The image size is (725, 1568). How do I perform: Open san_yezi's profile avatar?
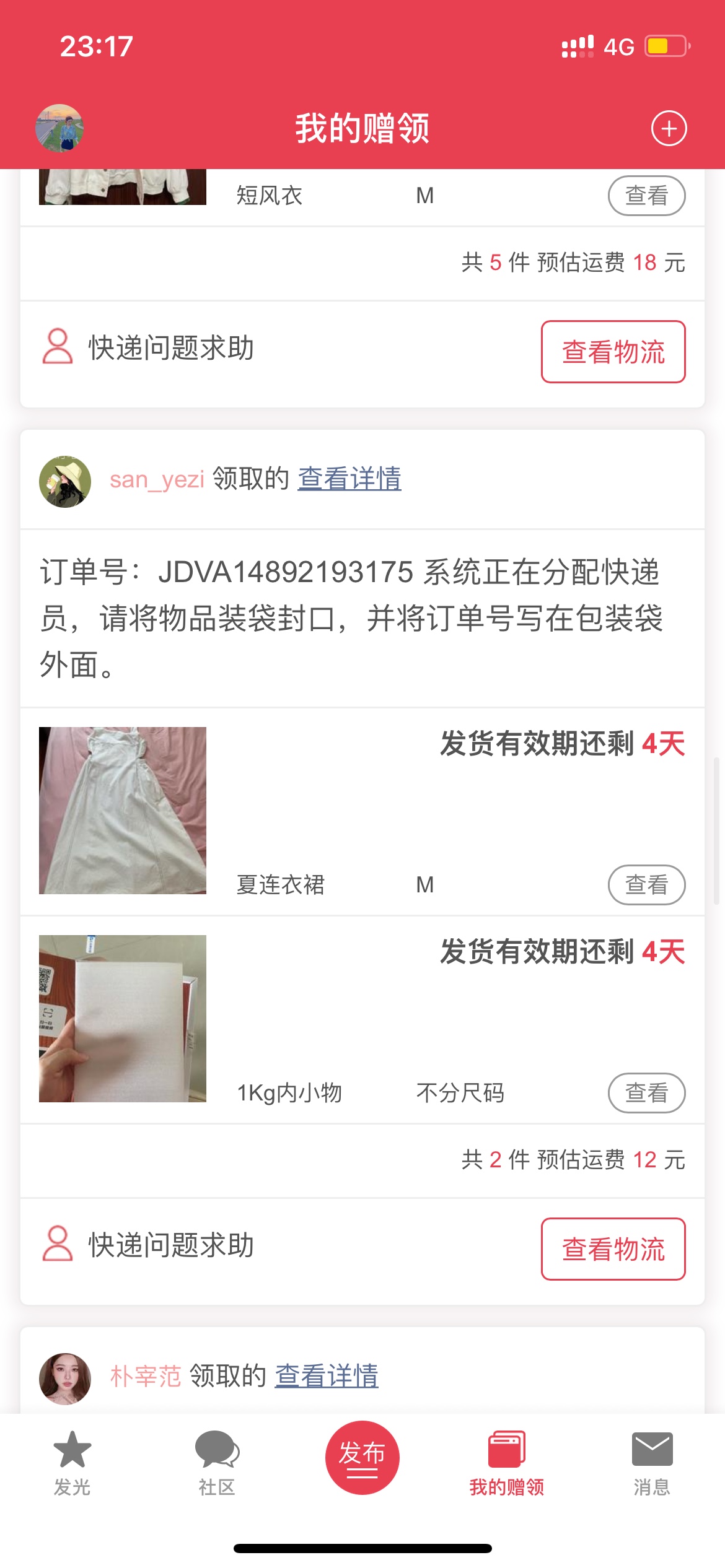tap(65, 482)
